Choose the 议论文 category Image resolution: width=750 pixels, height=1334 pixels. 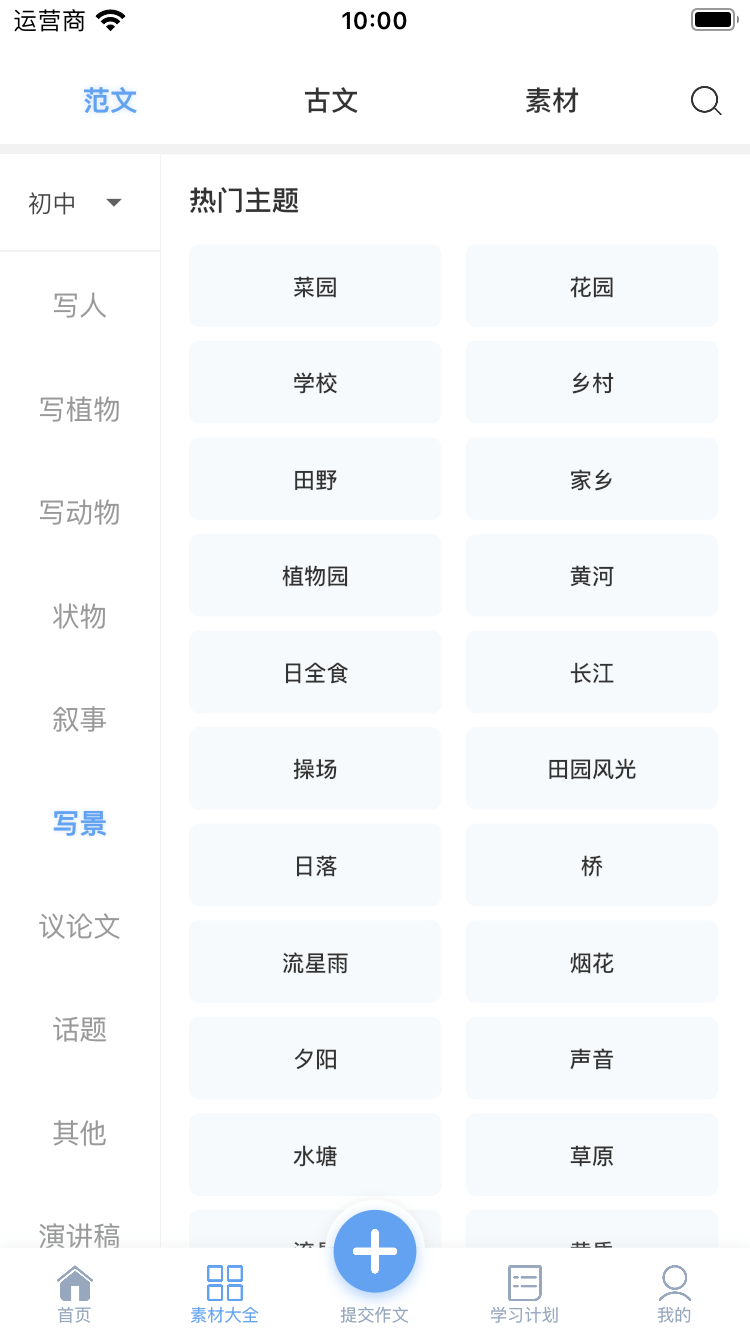pos(80,926)
